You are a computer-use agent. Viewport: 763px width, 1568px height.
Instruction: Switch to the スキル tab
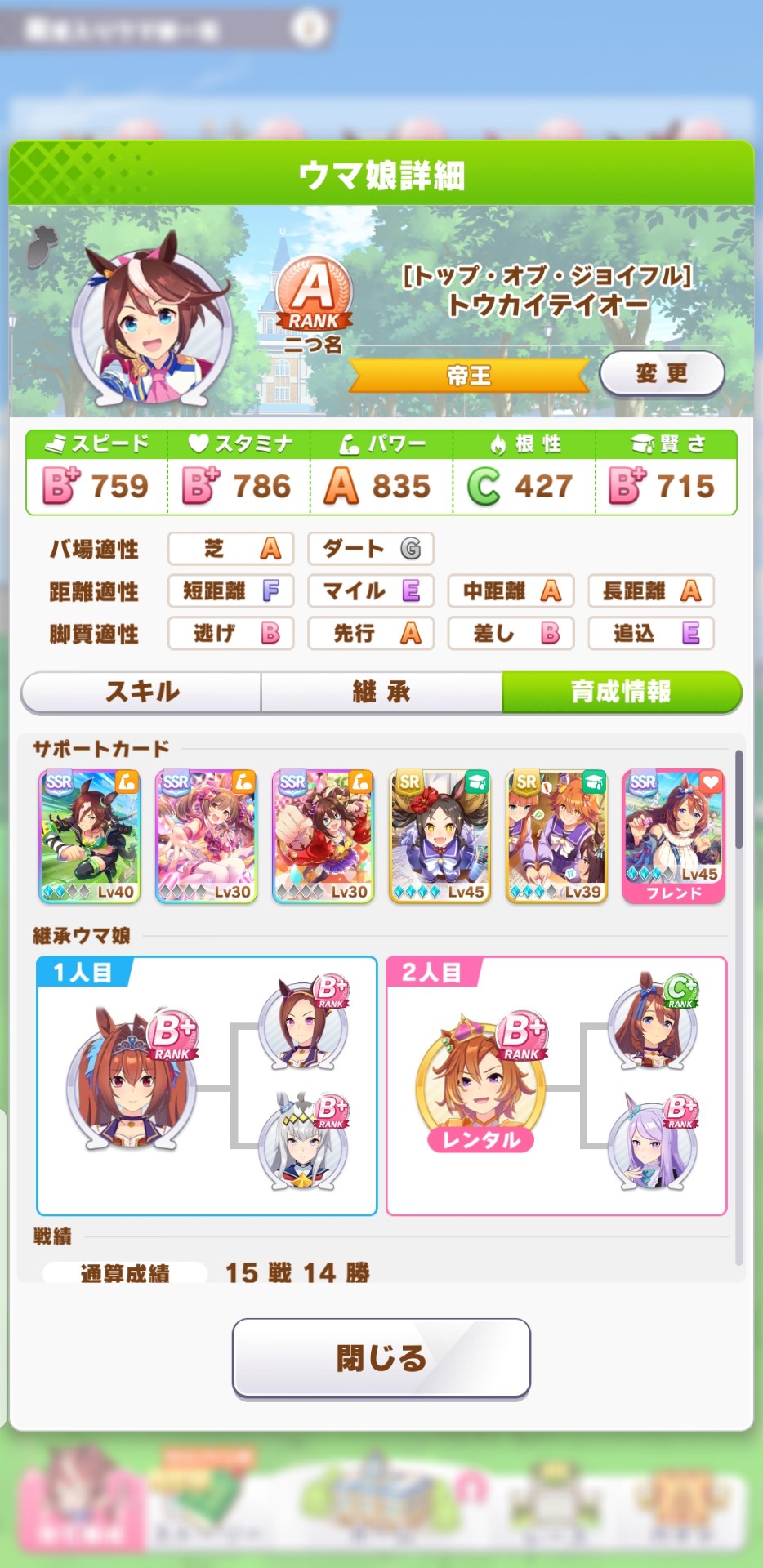(x=141, y=692)
